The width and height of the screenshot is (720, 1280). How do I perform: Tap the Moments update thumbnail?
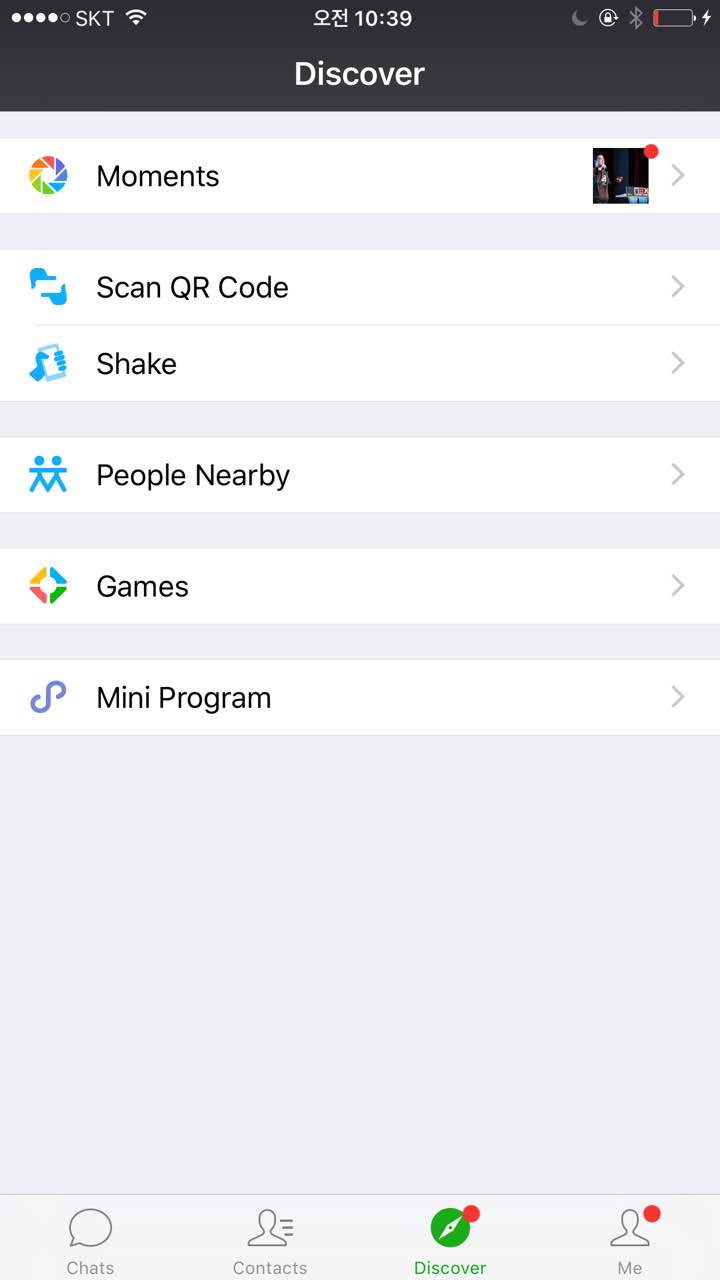tap(620, 175)
